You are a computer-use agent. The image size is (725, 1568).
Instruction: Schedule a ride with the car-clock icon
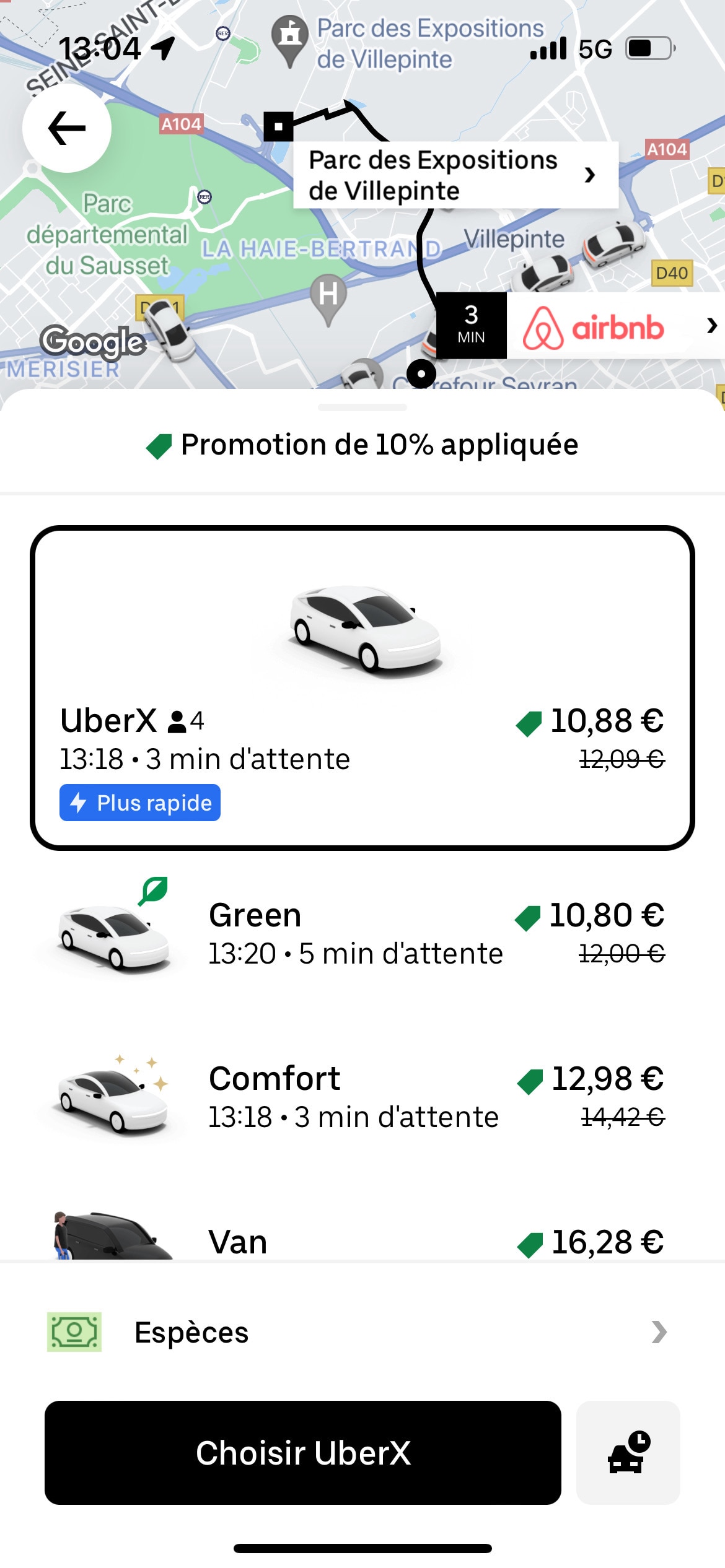coord(628,1452)
